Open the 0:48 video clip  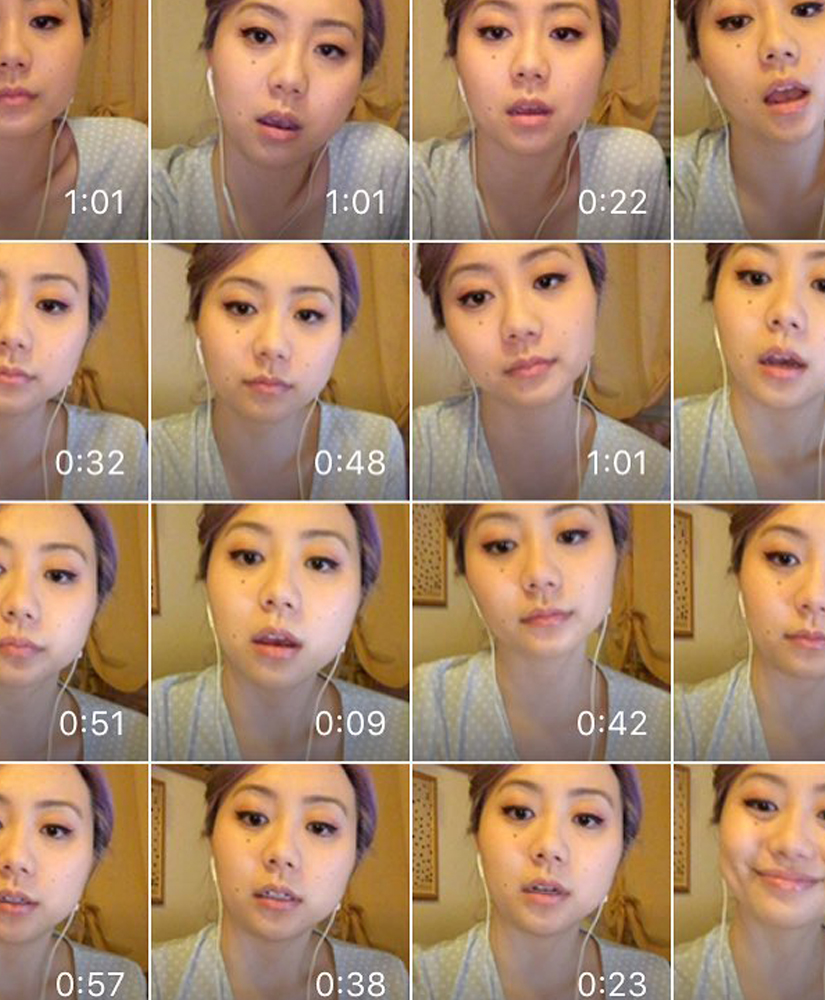coord(280,372)
